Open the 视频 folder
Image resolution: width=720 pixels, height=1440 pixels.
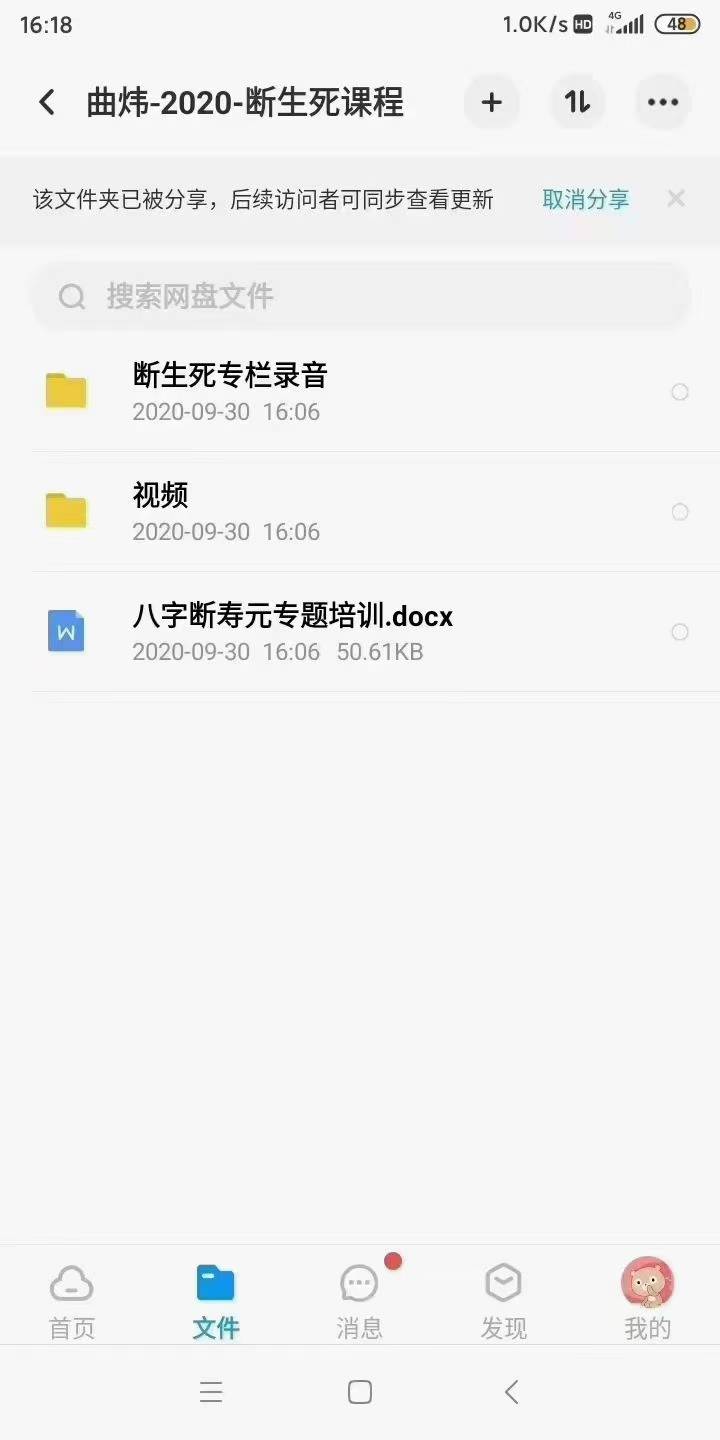360,512
